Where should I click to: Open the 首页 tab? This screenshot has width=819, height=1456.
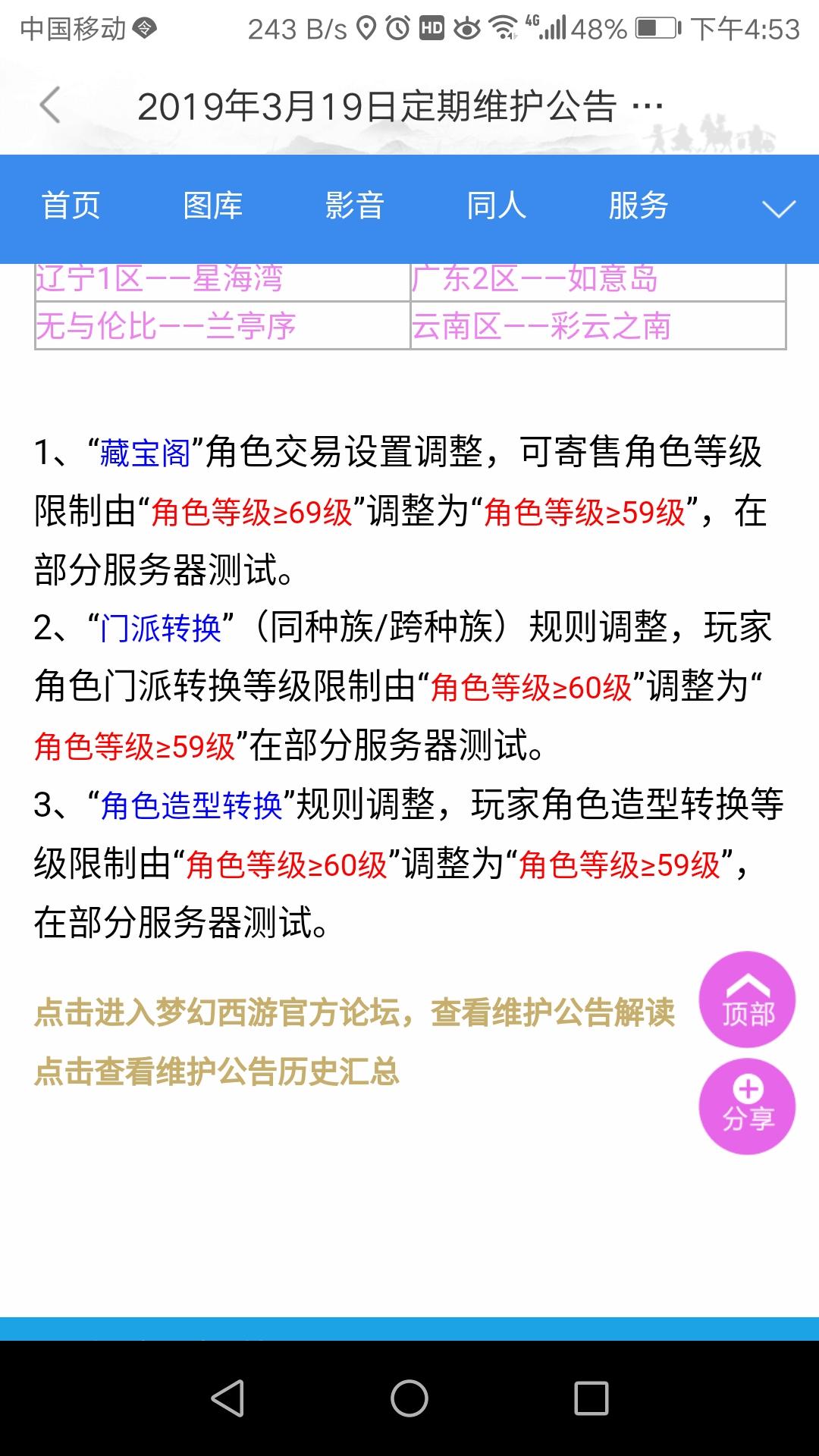pos(71,206)
